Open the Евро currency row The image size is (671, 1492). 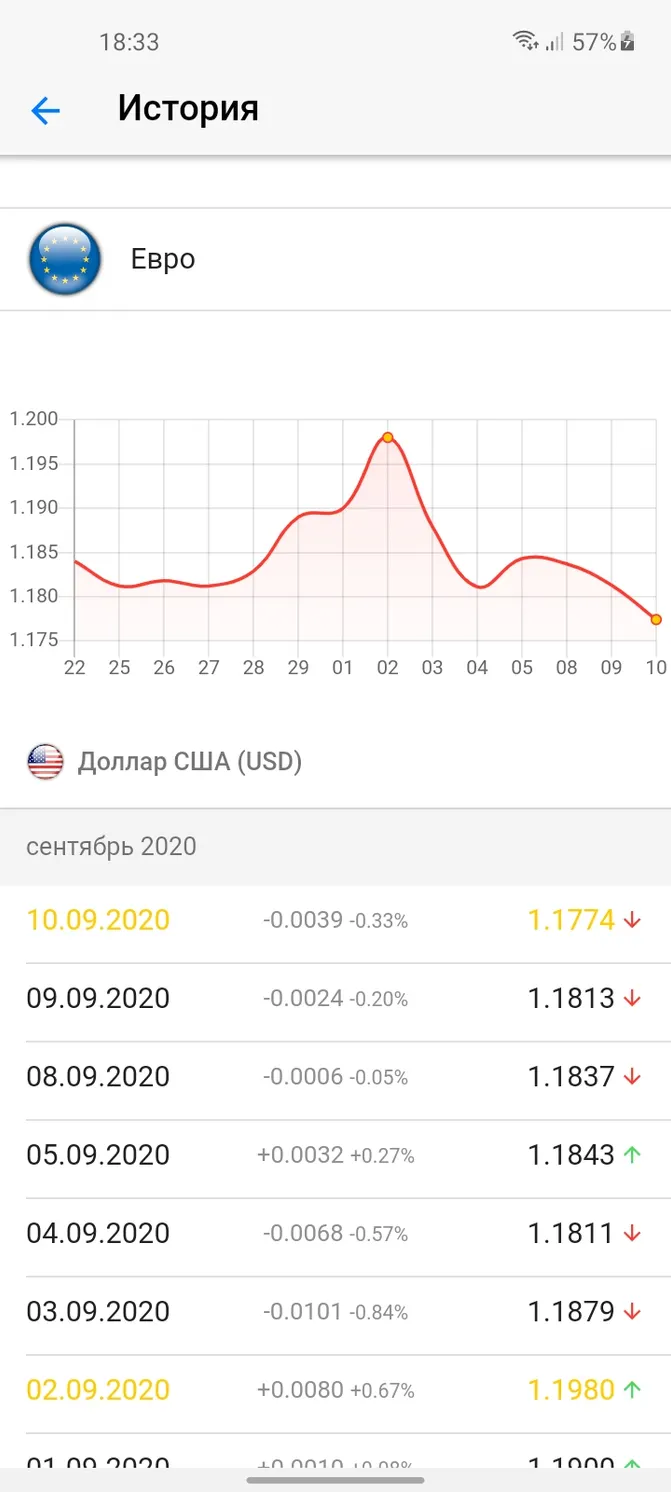335,259
